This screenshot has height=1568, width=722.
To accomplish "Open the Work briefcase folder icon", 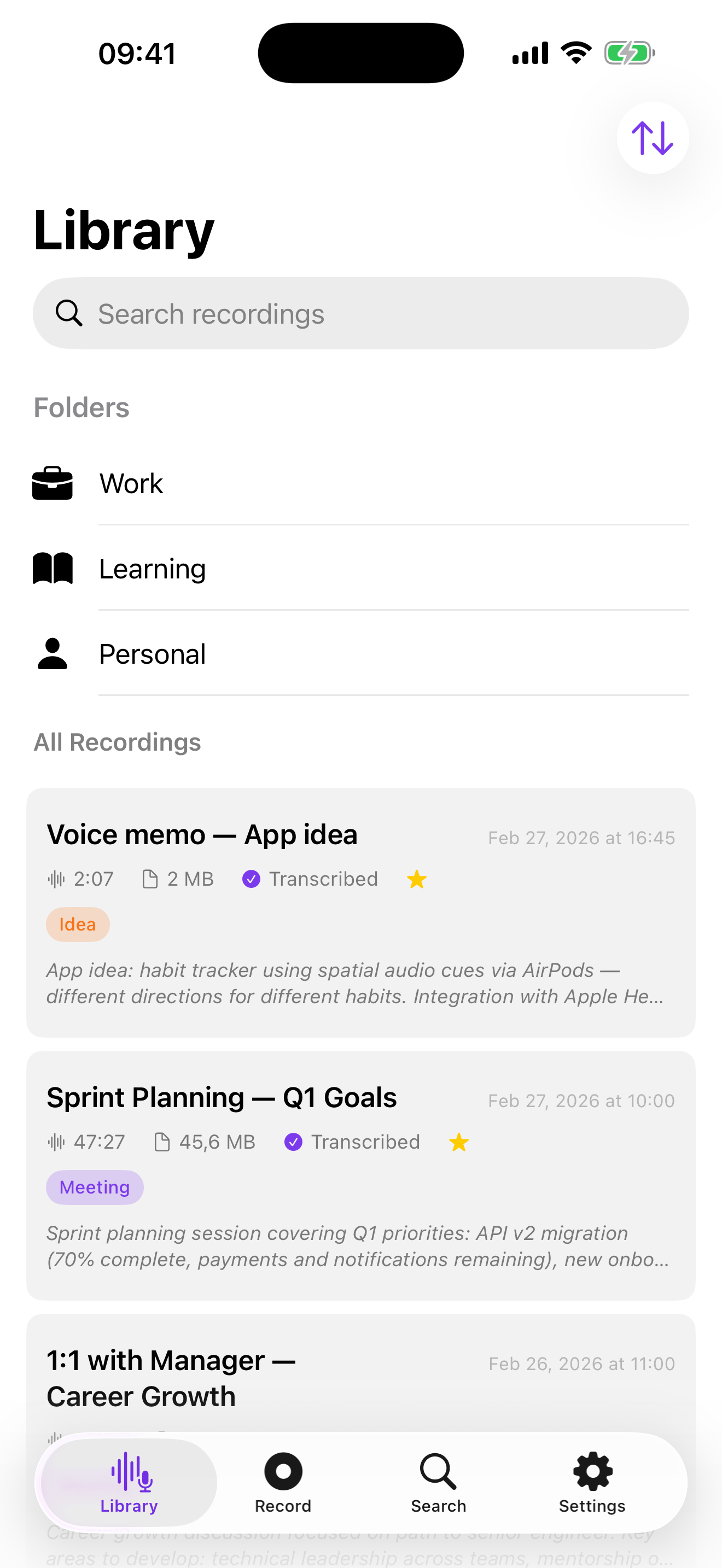I will coord(53,483).
